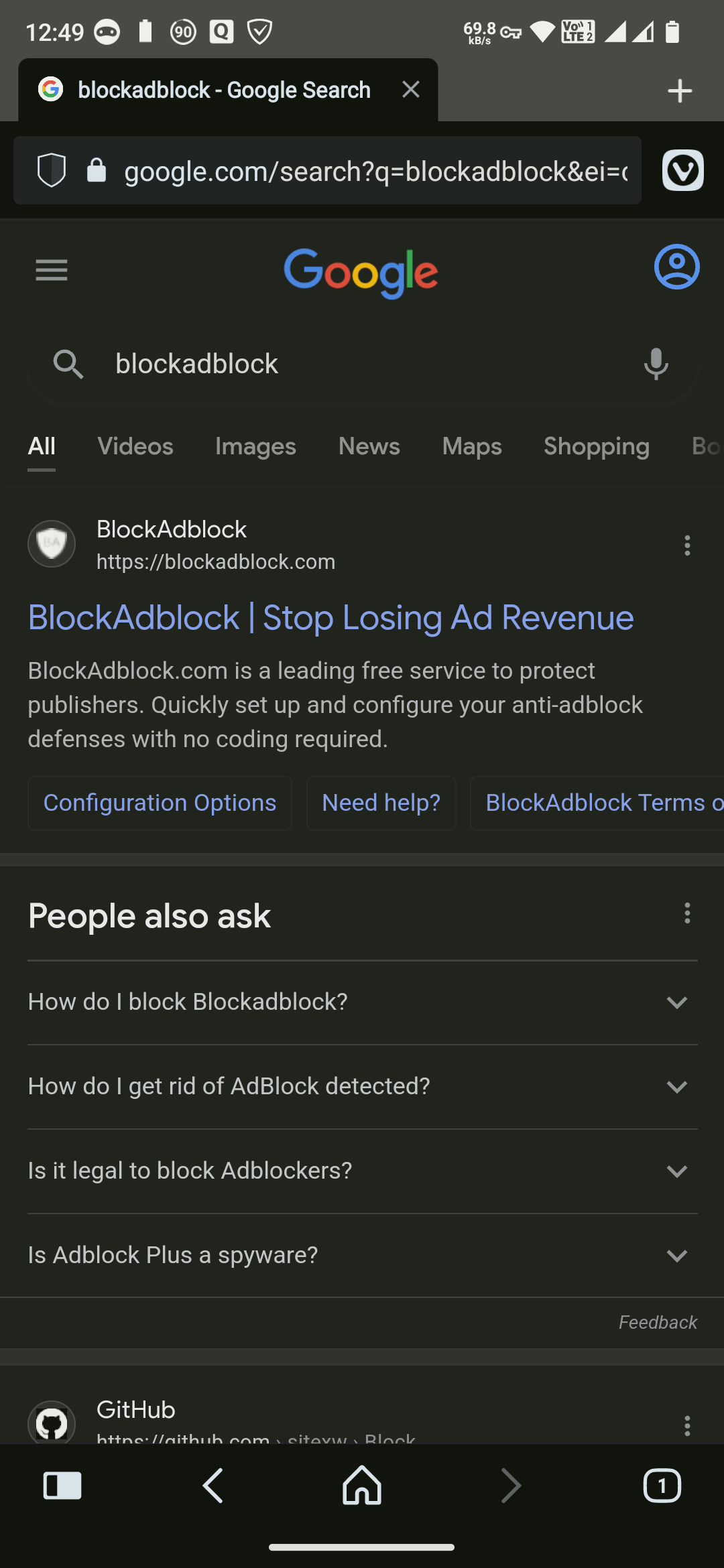Open three-dot menu for BlockAdblock result

pos(686,545)
